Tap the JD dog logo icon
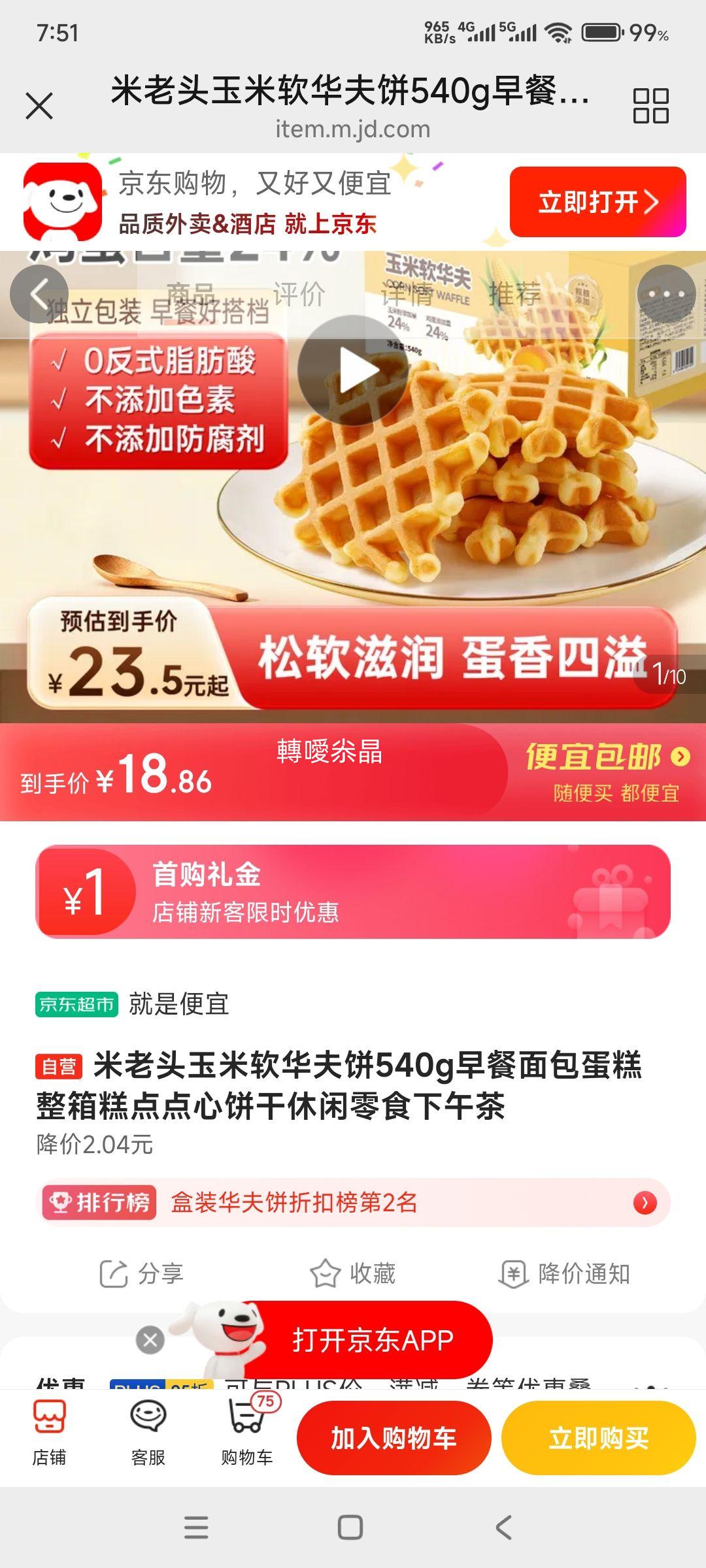This screenshot has height=1568, width=706. [x=62, y=201]
